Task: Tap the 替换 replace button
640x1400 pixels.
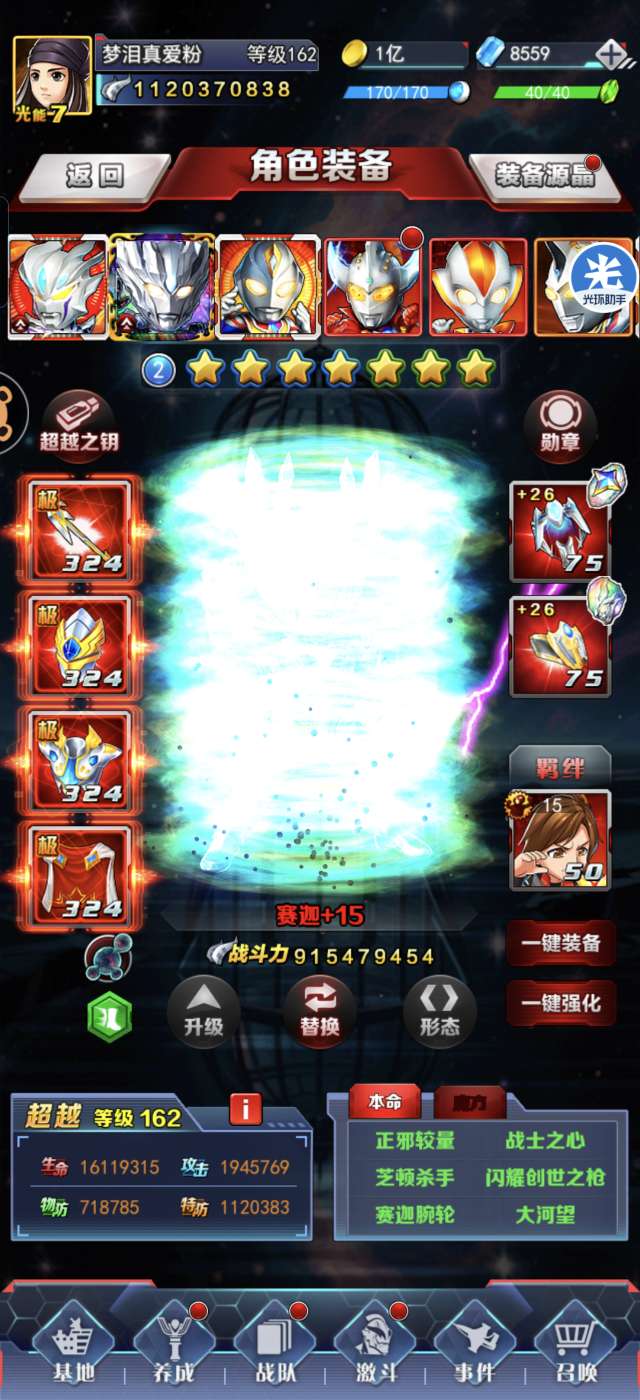Action: coord(320,1011)
